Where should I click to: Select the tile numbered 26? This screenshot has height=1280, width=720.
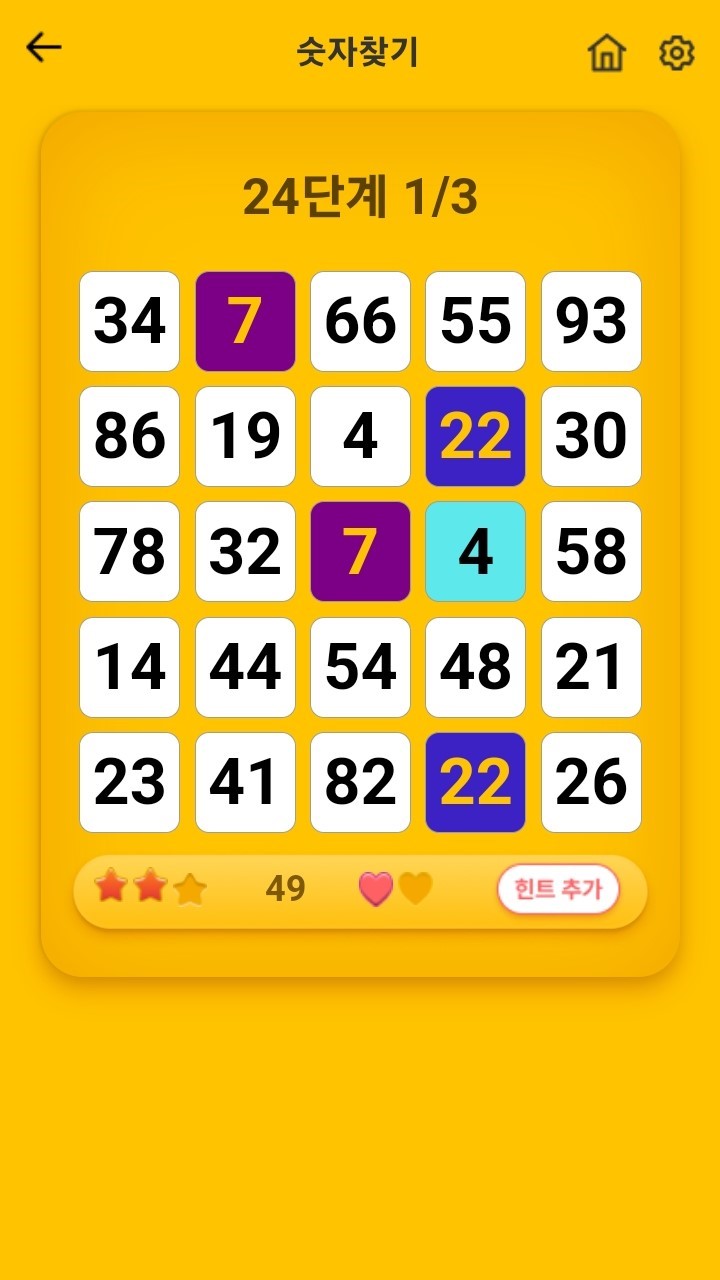click(591, 782)
